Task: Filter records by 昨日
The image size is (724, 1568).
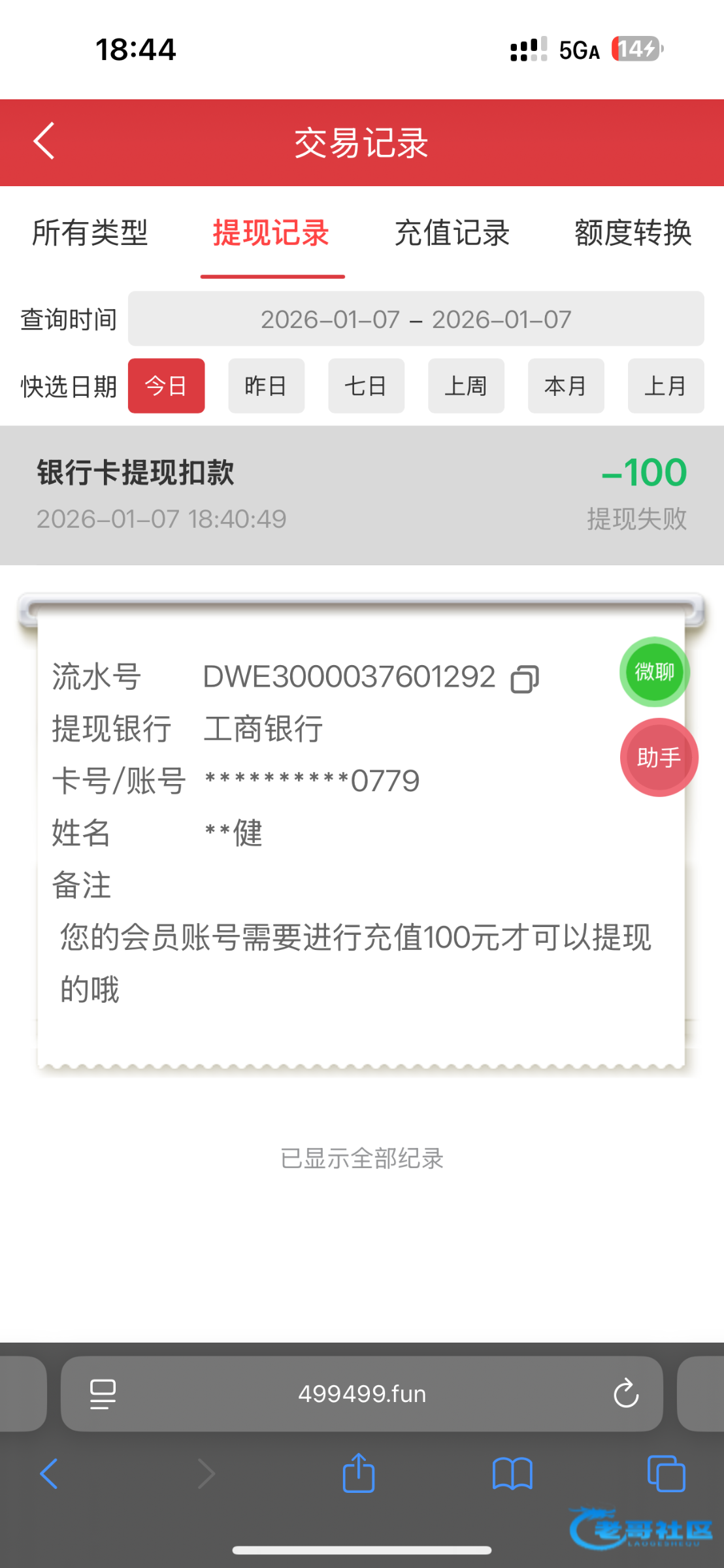Action: tap(266, 386)
